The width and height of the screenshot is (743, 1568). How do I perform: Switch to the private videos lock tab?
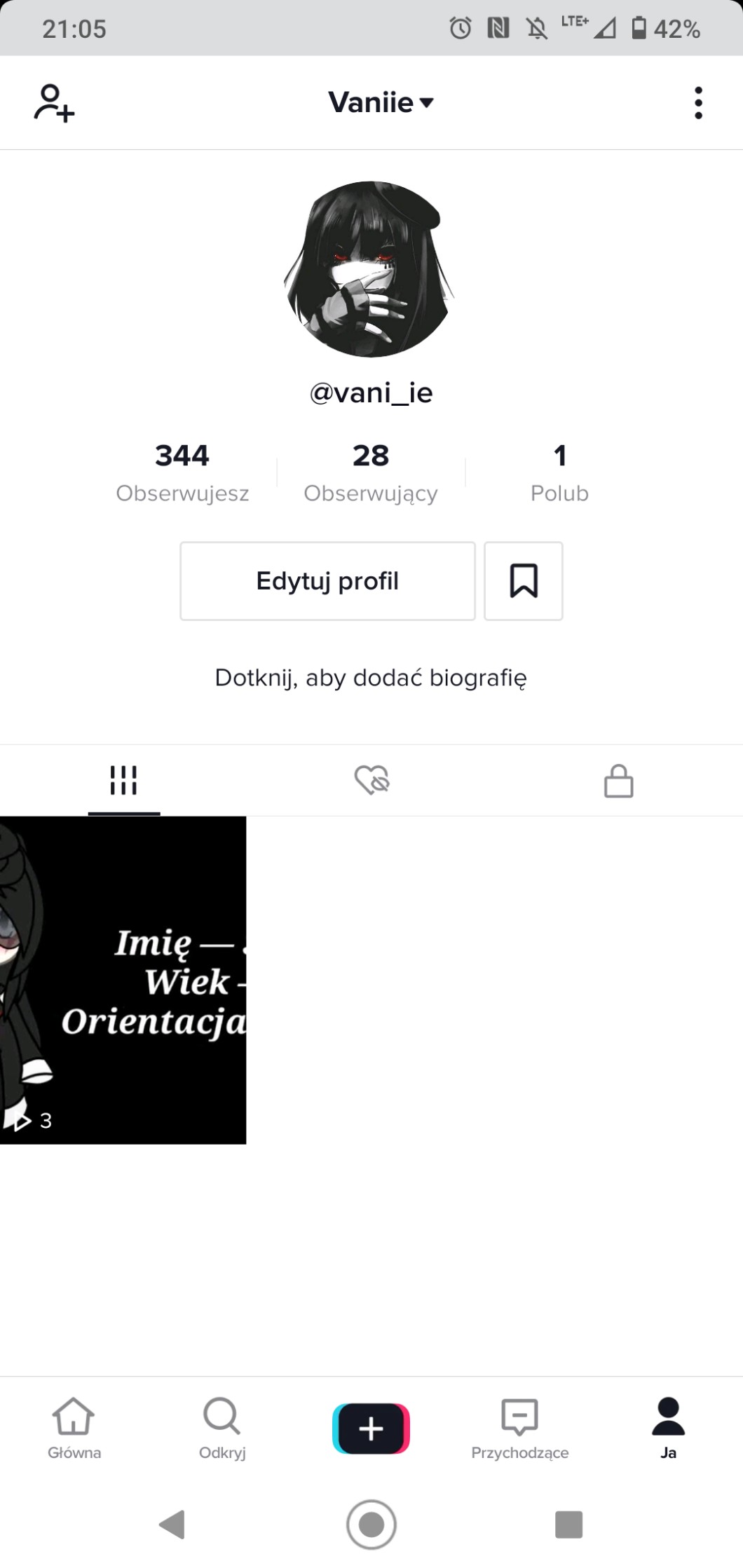[618, 780]
